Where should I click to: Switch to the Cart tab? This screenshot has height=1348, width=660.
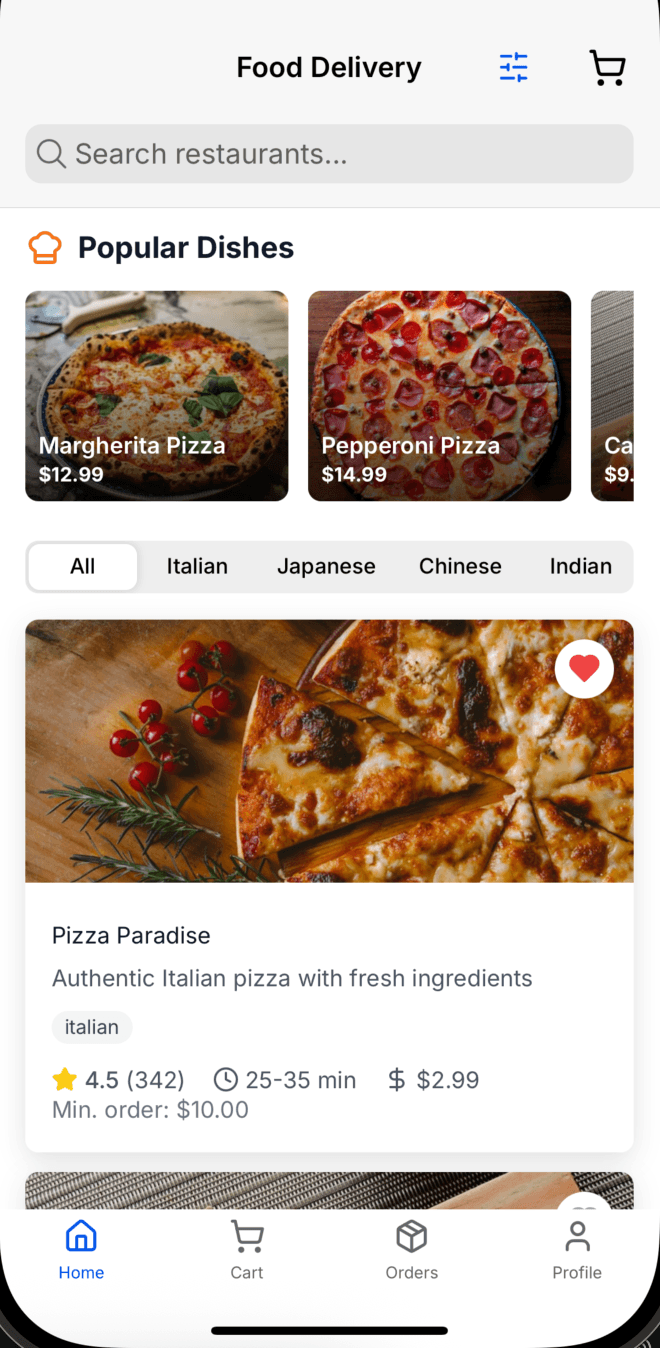click(247, 1250)
